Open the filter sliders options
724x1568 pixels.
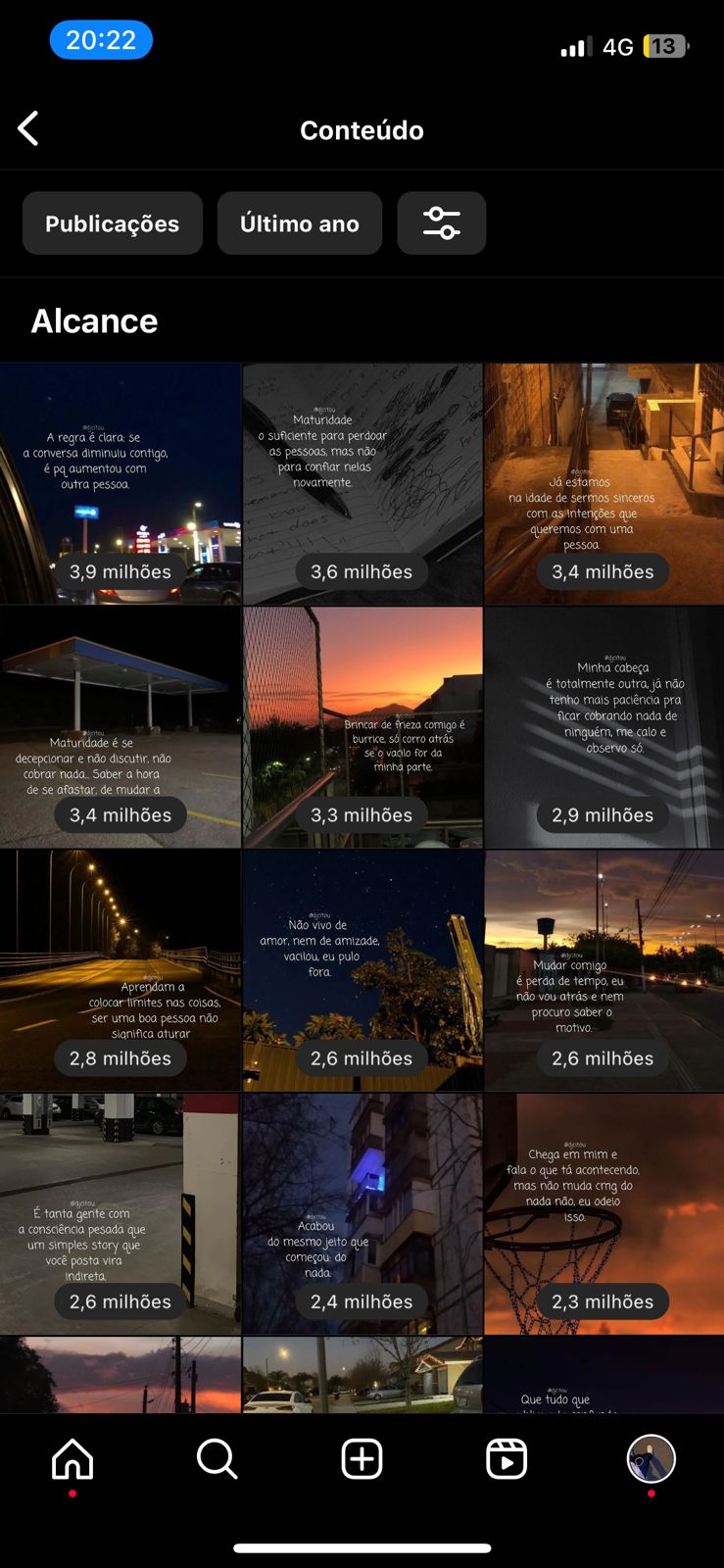click(x=442, y=223)
